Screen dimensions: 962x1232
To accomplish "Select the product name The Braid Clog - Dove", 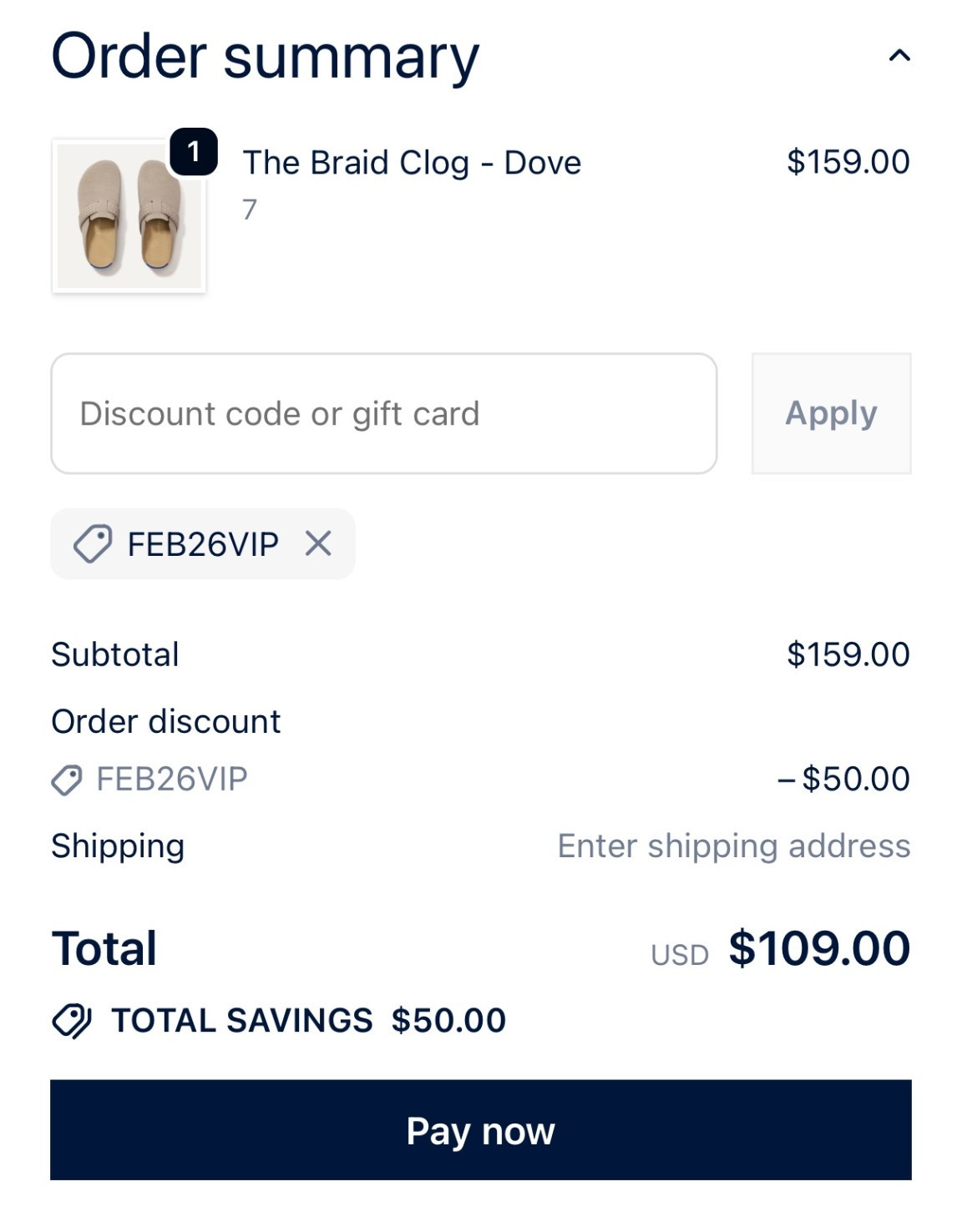I will tap(412, 163).
